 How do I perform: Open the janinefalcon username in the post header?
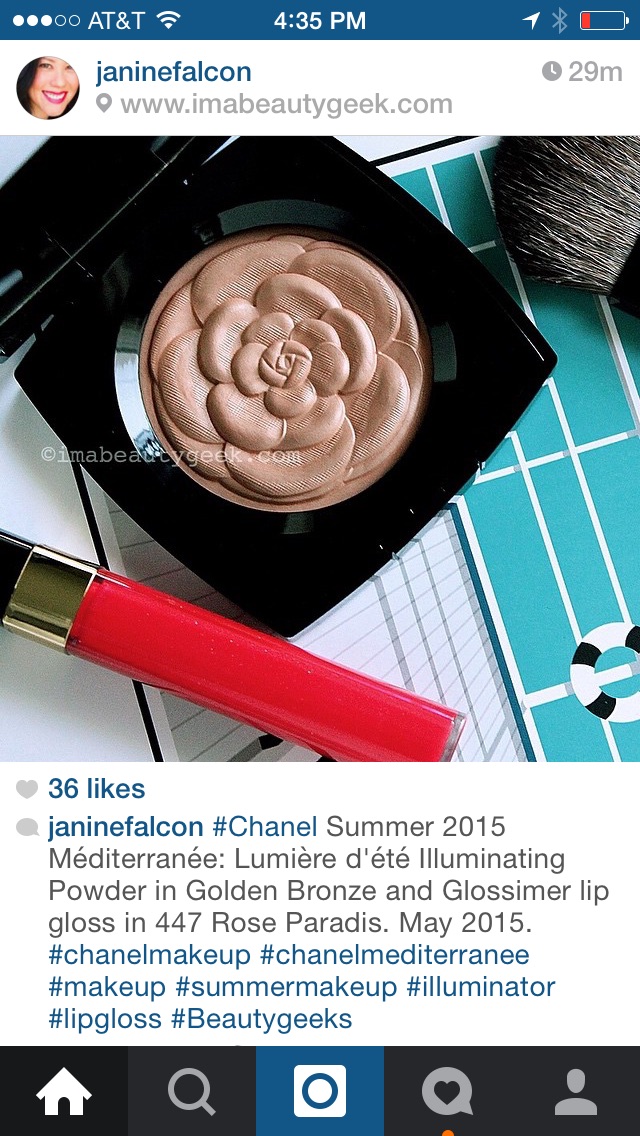(x=174, y=72)
